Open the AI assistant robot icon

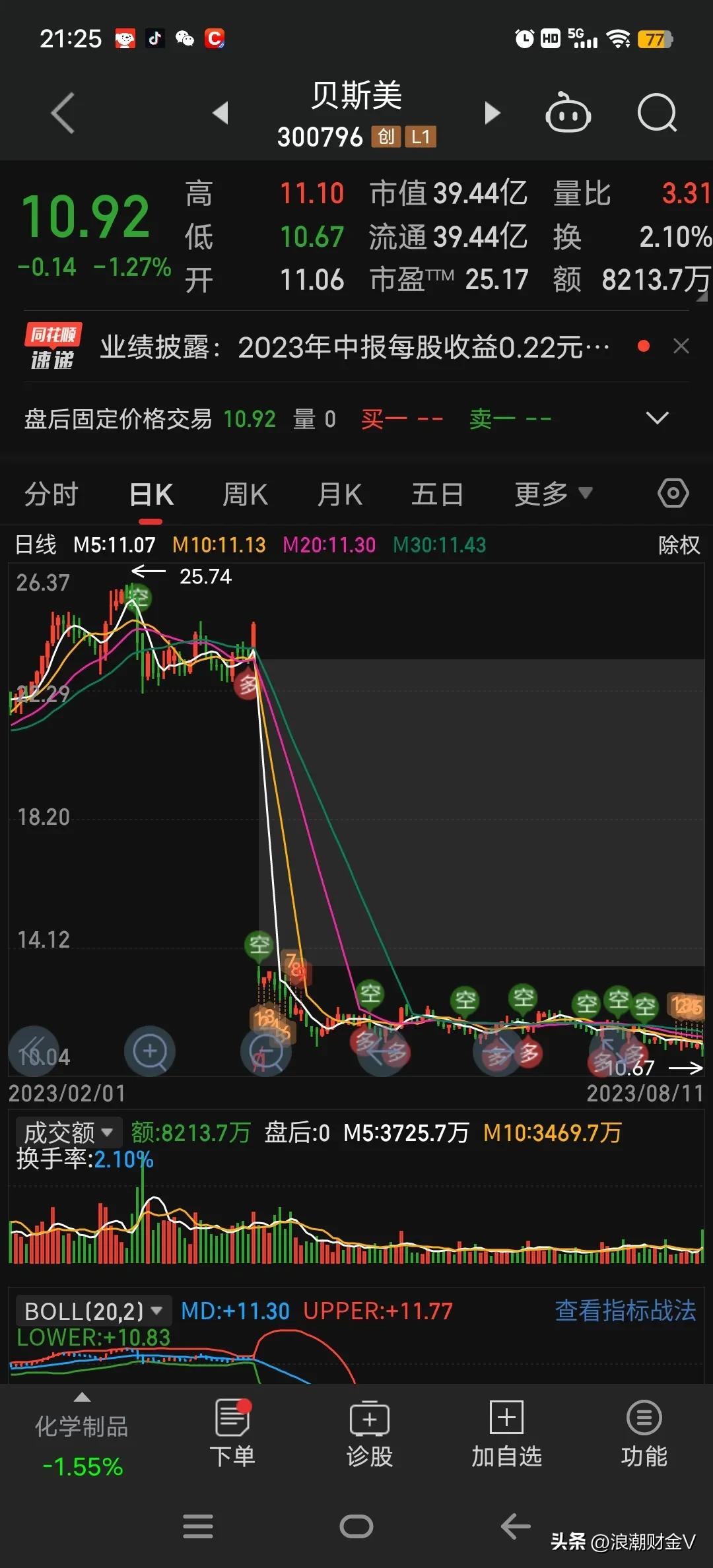pos(568,112)
